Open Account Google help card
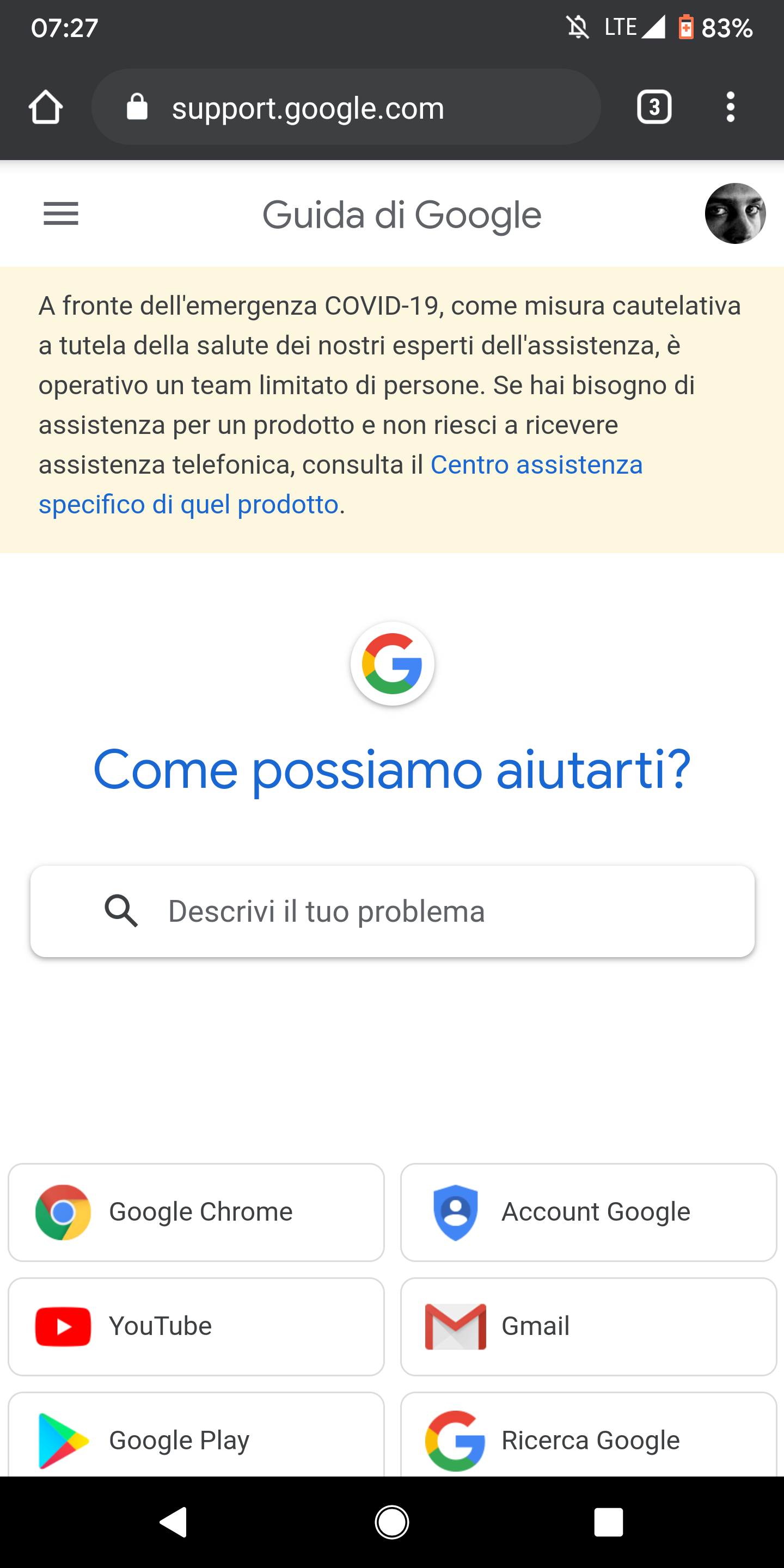Screen dimensions: 784x1568 pyautogui.click(x=588, y=1212)
